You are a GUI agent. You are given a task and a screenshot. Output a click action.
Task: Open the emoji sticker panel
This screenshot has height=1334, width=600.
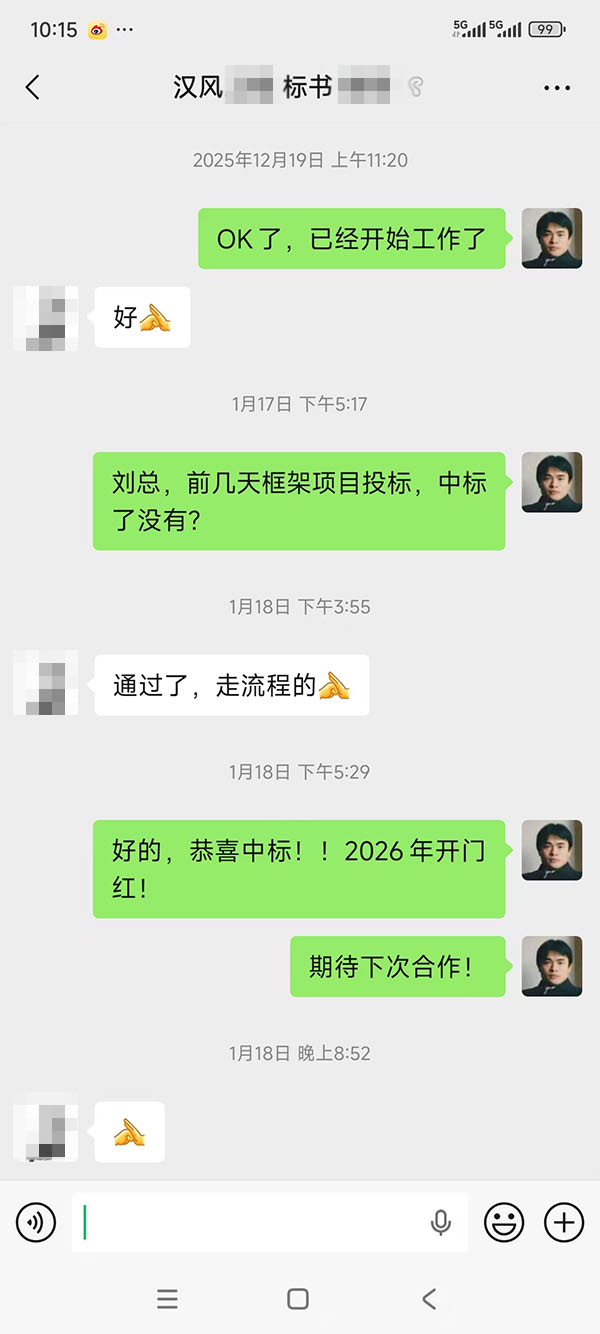point(504,1222)
